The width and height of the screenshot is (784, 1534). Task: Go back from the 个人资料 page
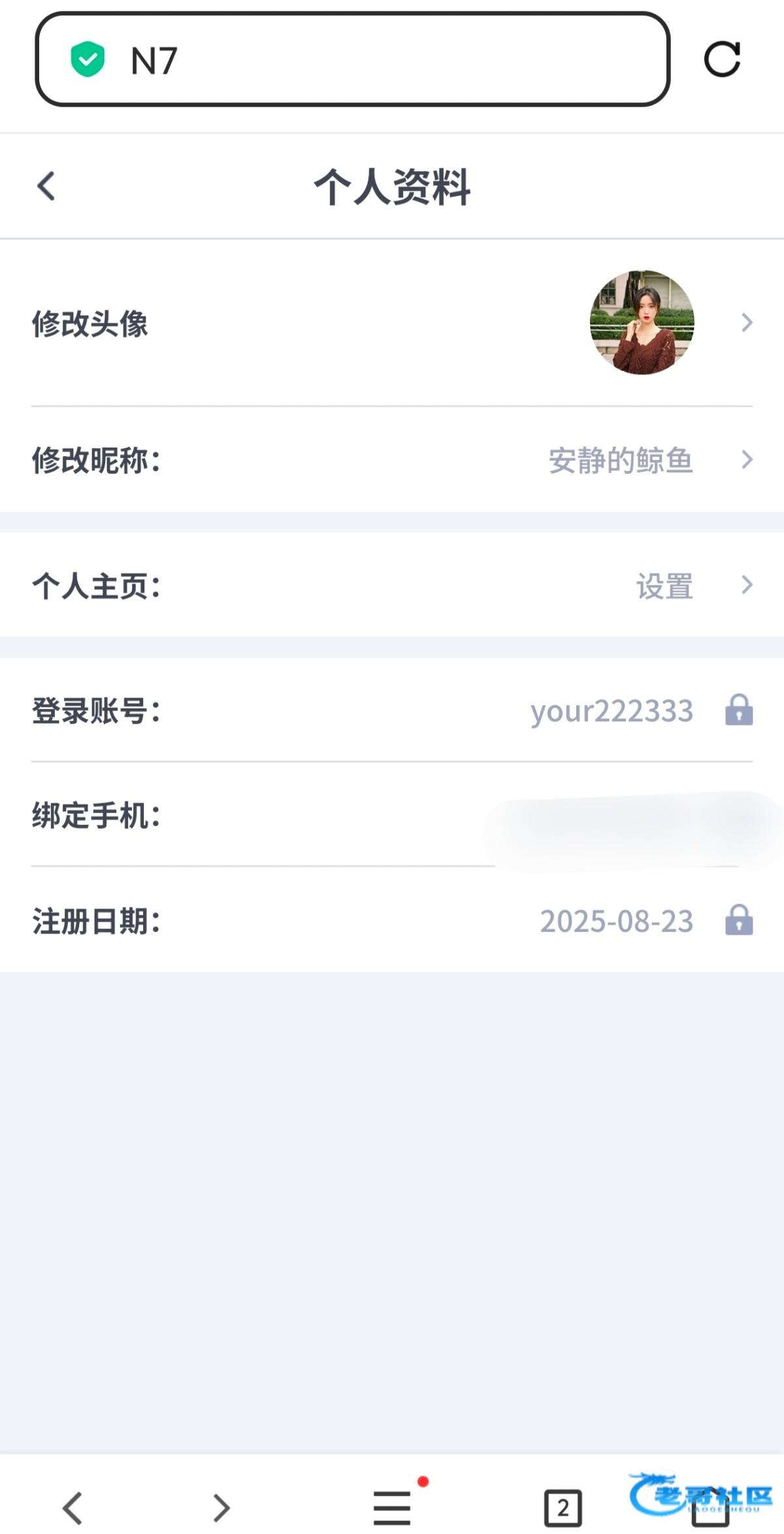point(46,186)
